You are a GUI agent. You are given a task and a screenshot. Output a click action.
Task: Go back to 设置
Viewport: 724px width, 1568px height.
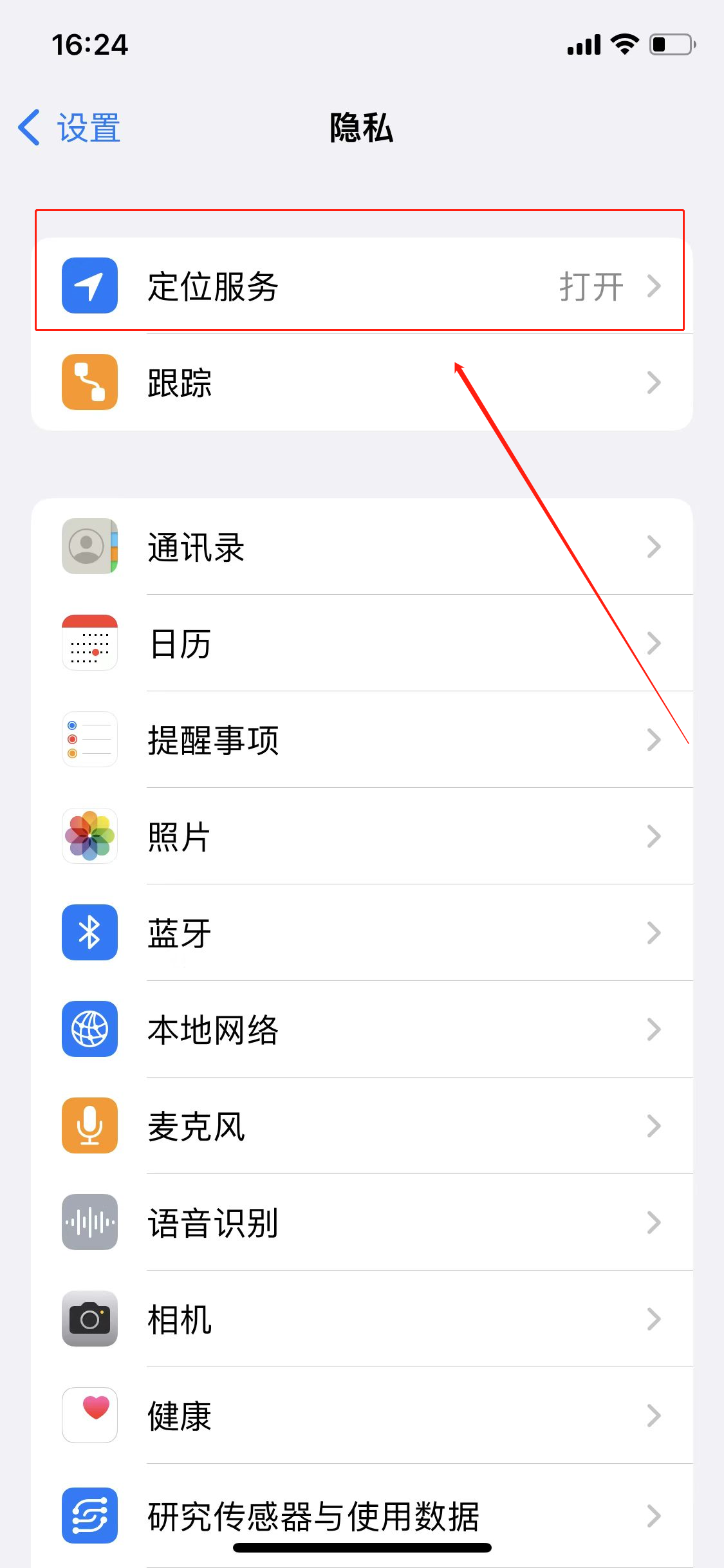[70, 127]
